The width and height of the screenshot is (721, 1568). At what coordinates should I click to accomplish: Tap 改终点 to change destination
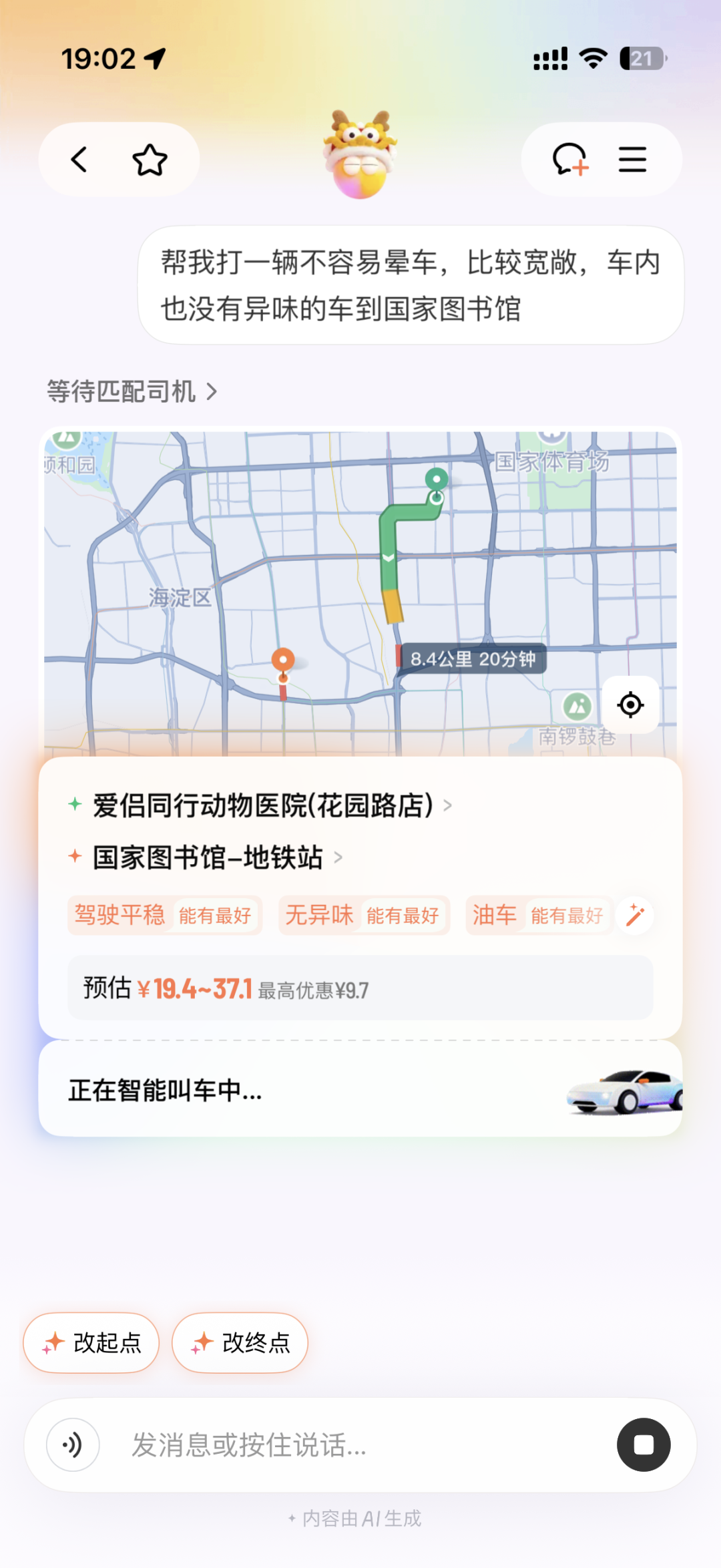pos(240,1342)
